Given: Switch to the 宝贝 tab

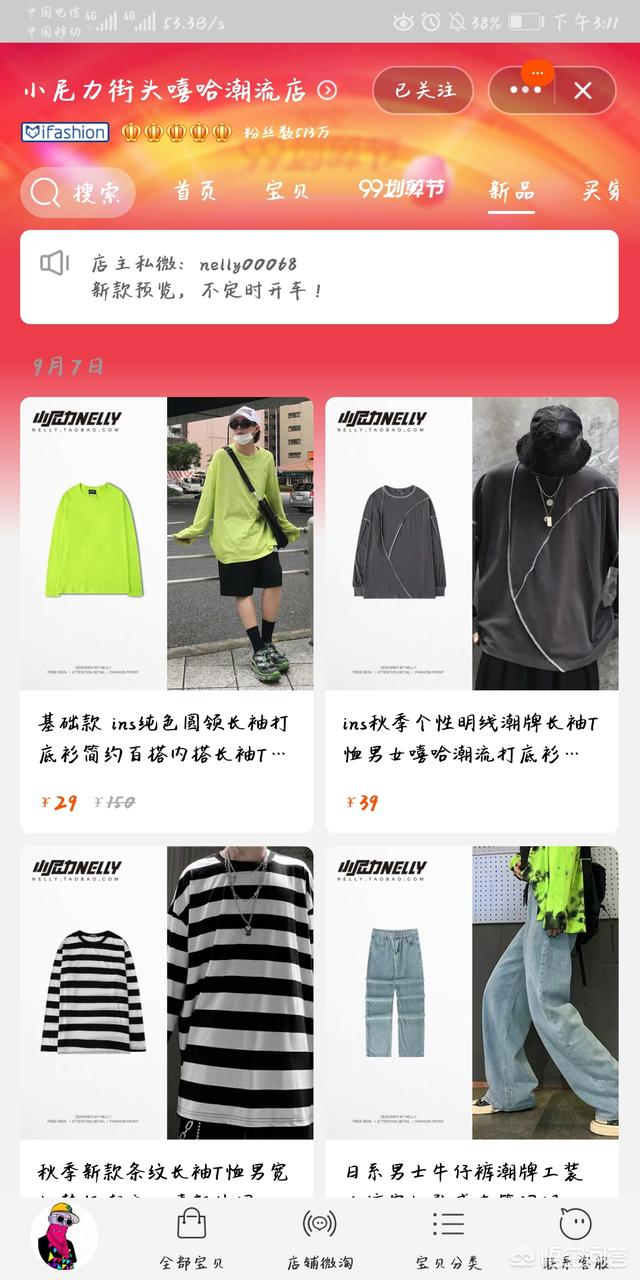Looking at the screenshot, I should pyautogui.click(x=287, y=191).
